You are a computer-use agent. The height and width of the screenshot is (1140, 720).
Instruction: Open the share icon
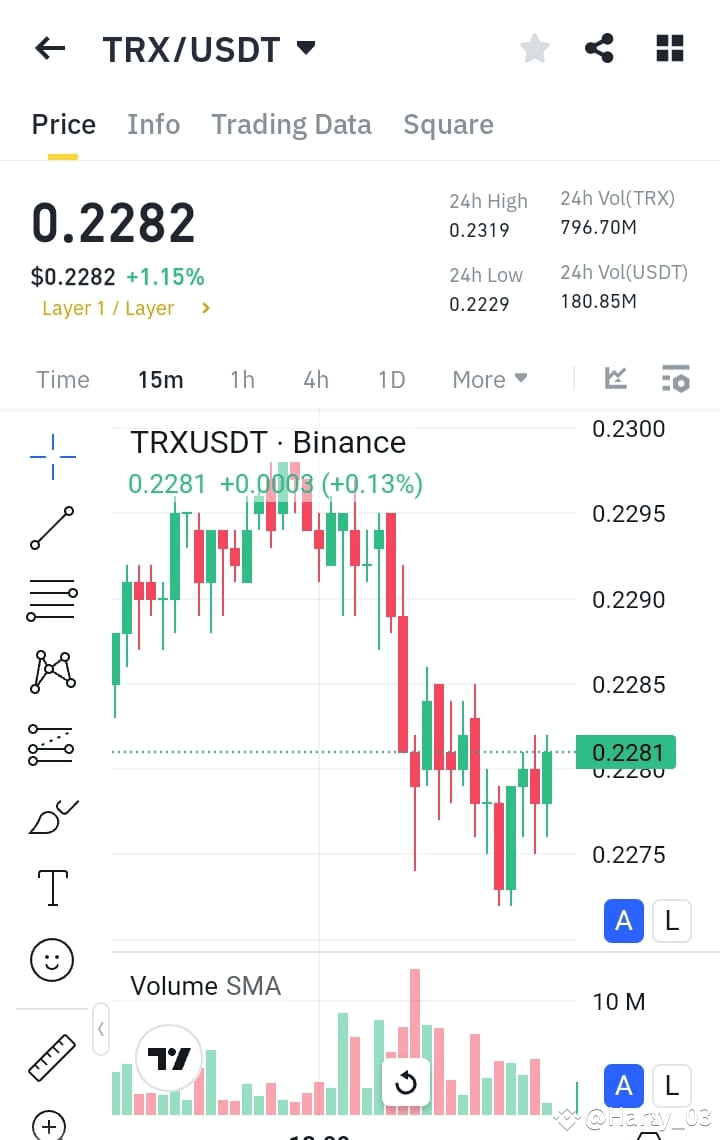pyautogui.click(x=599, y=47)
